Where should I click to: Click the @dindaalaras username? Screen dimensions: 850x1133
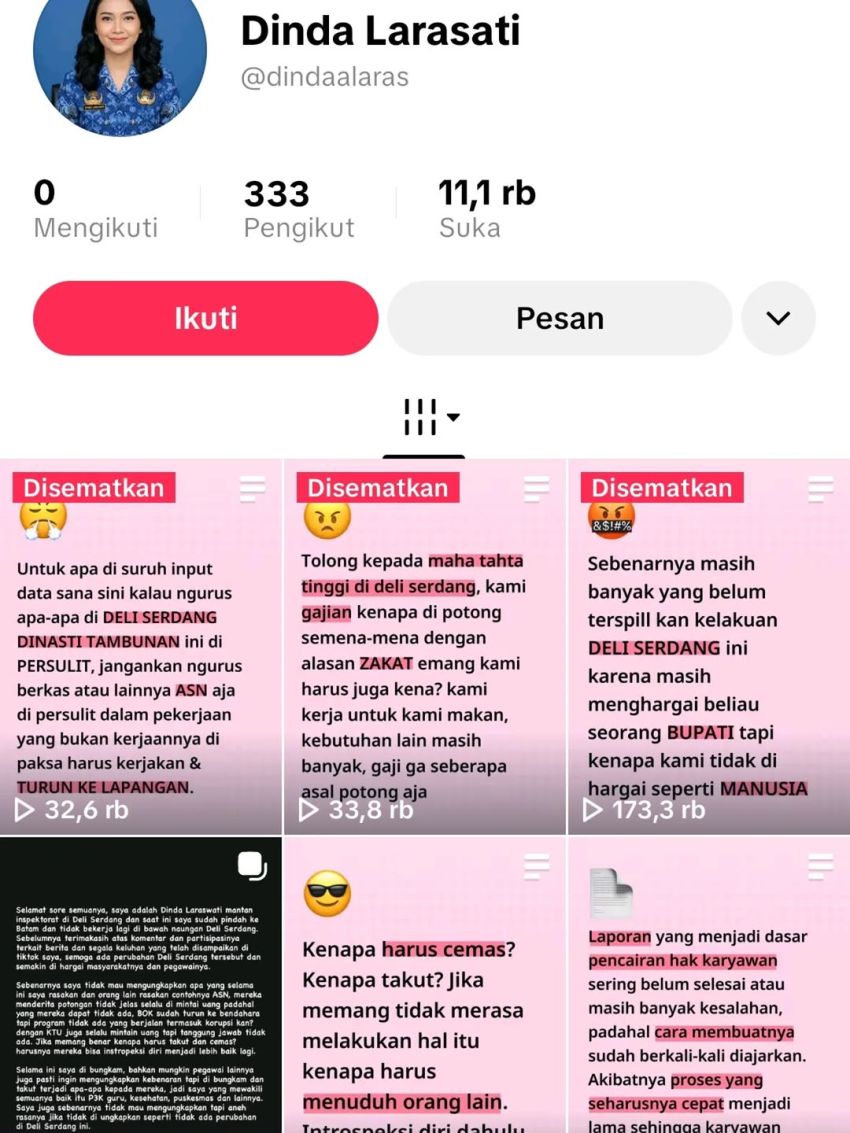tap(323, 76)
